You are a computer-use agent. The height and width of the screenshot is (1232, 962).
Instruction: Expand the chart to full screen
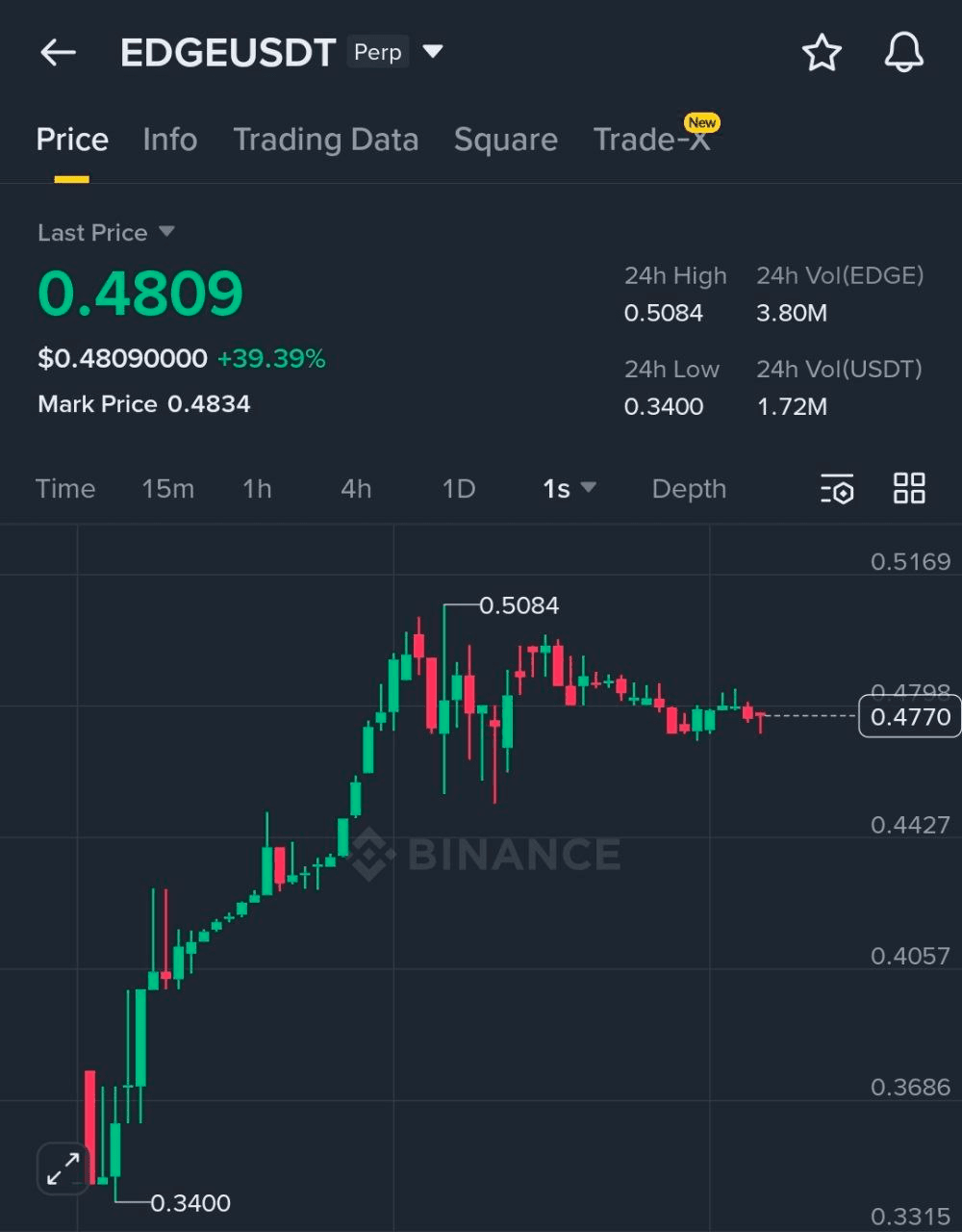pos(63,1168)
